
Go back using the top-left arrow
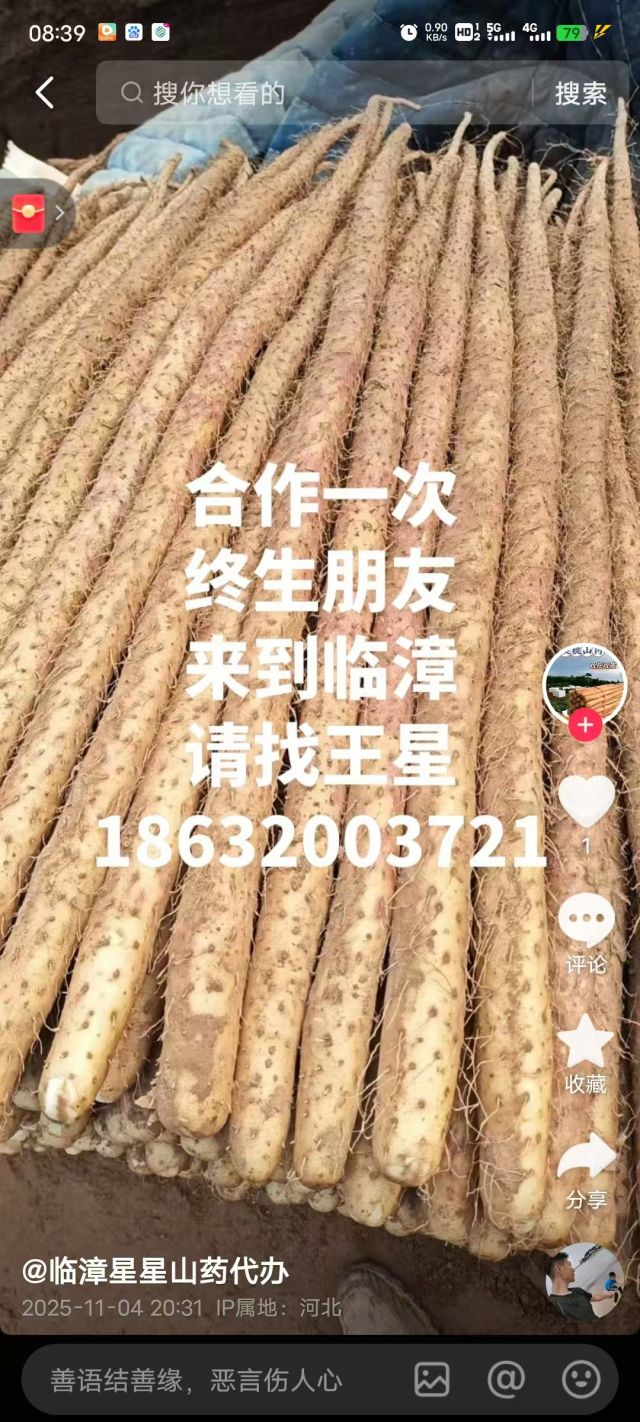coord(44,93)
